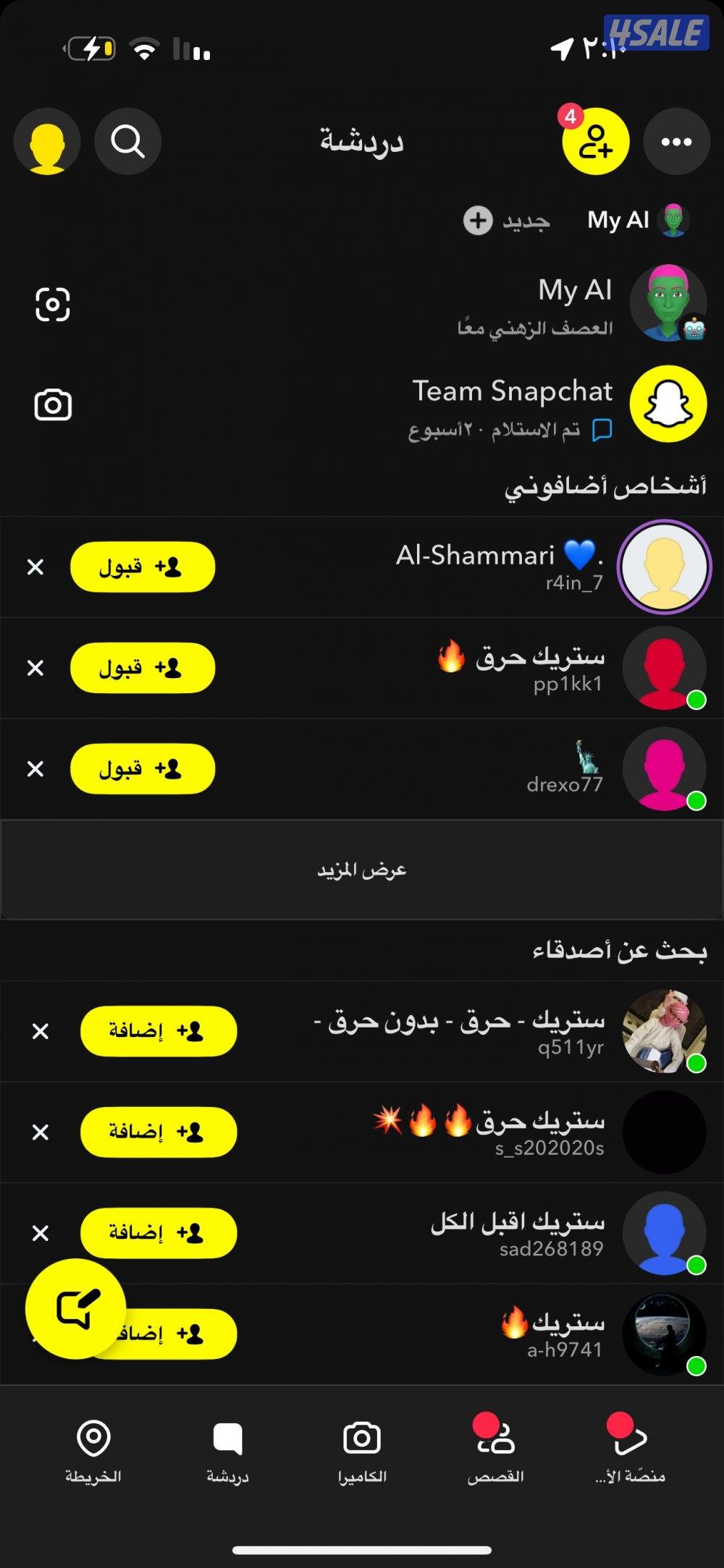Open the search icon
Image resolution: width=724 pixels, height=1568 pixels.
128,142
